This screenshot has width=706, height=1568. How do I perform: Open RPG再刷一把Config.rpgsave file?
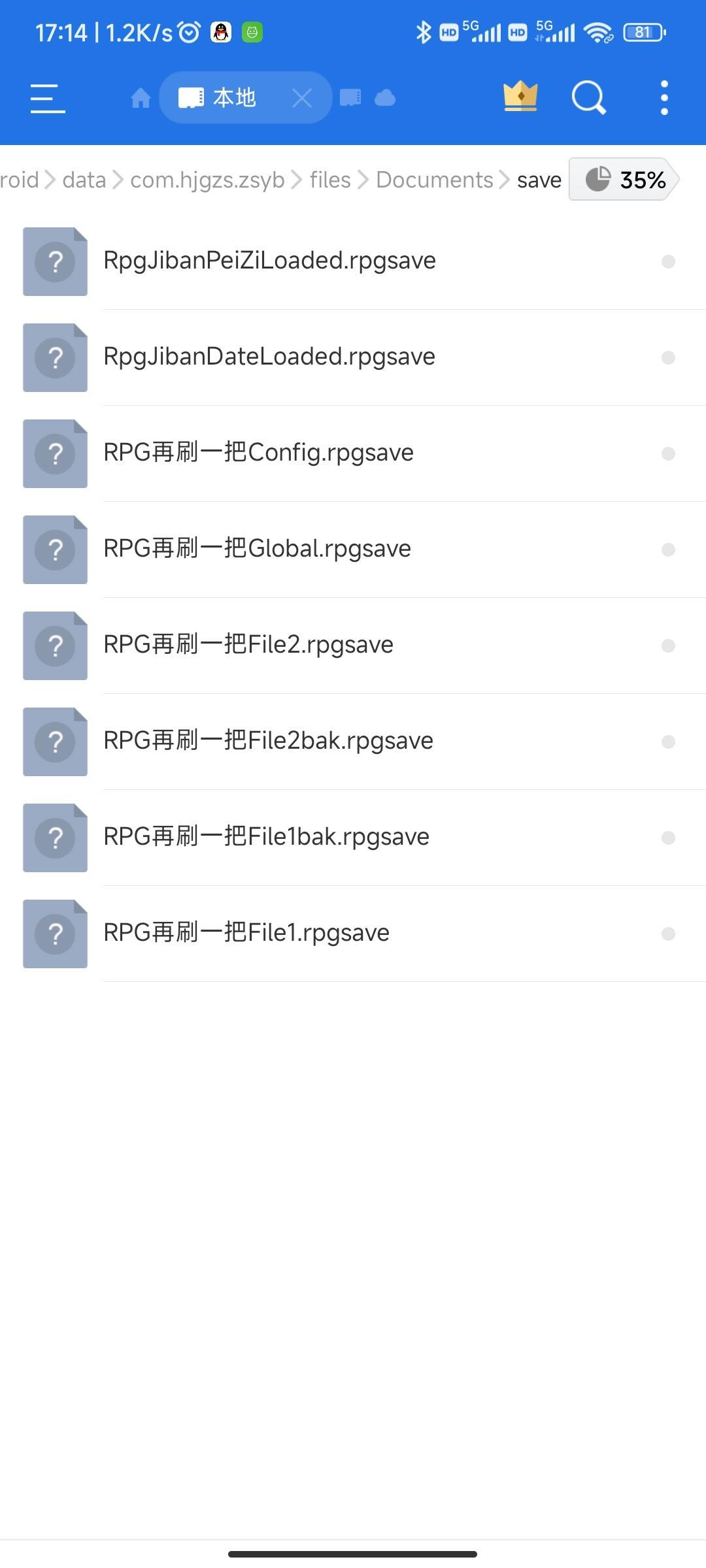tap(258, 453)
